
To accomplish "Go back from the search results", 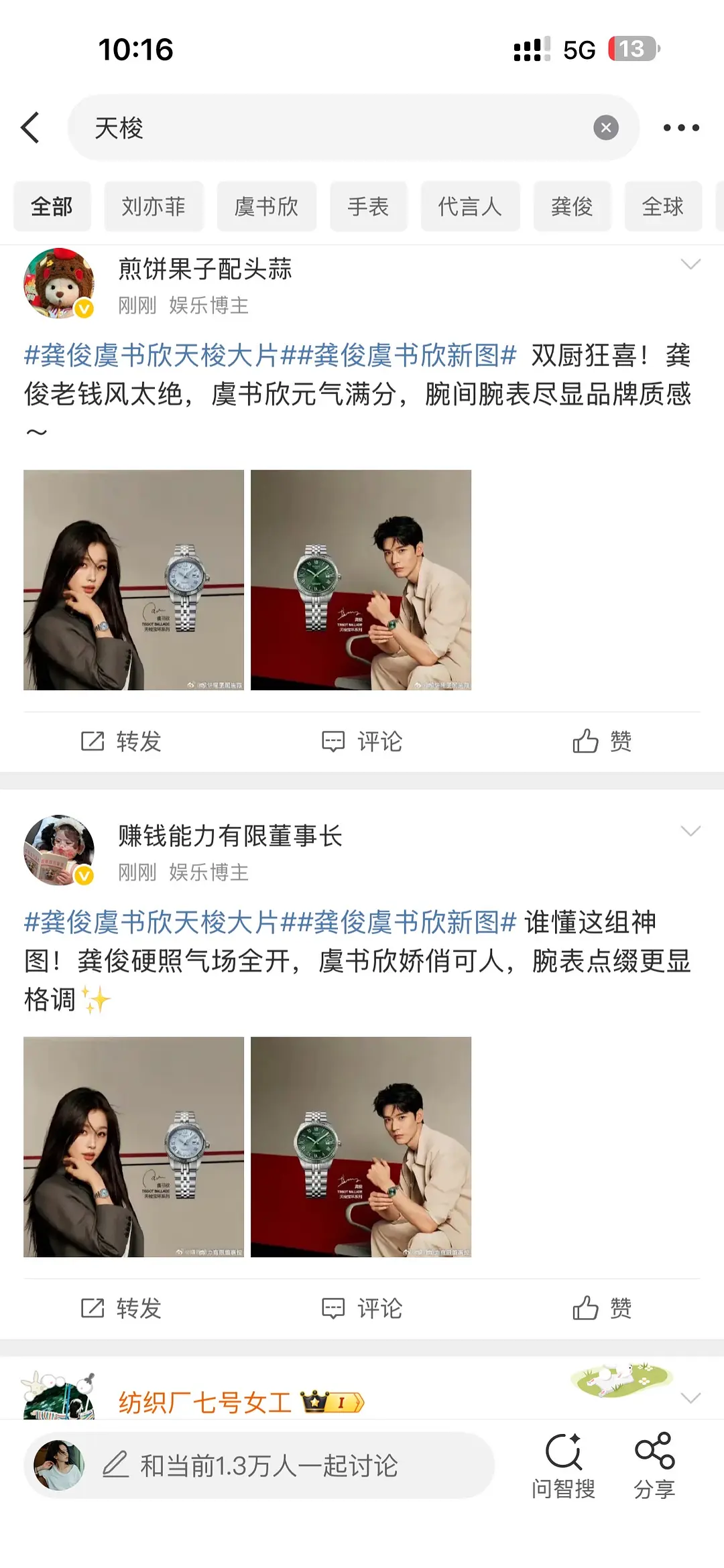I will 31,127.
